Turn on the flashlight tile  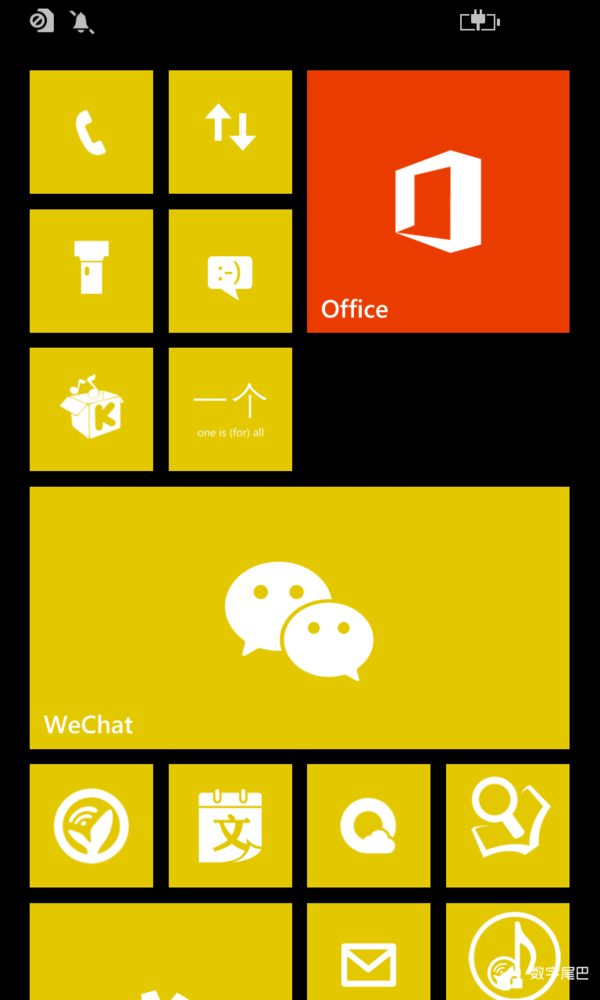click(x=91, y=270)
